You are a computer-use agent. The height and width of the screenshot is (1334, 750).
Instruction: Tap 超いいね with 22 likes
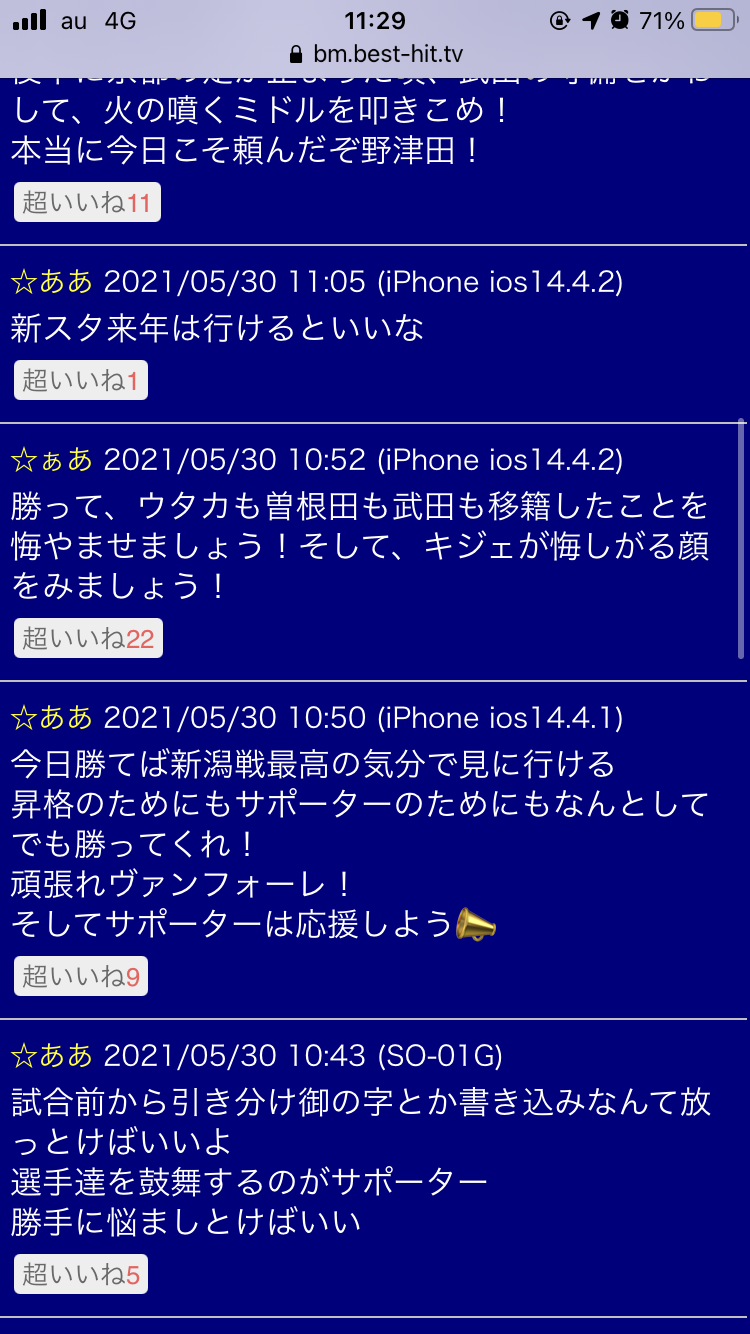pyautogui.click(x=88, y=638)
